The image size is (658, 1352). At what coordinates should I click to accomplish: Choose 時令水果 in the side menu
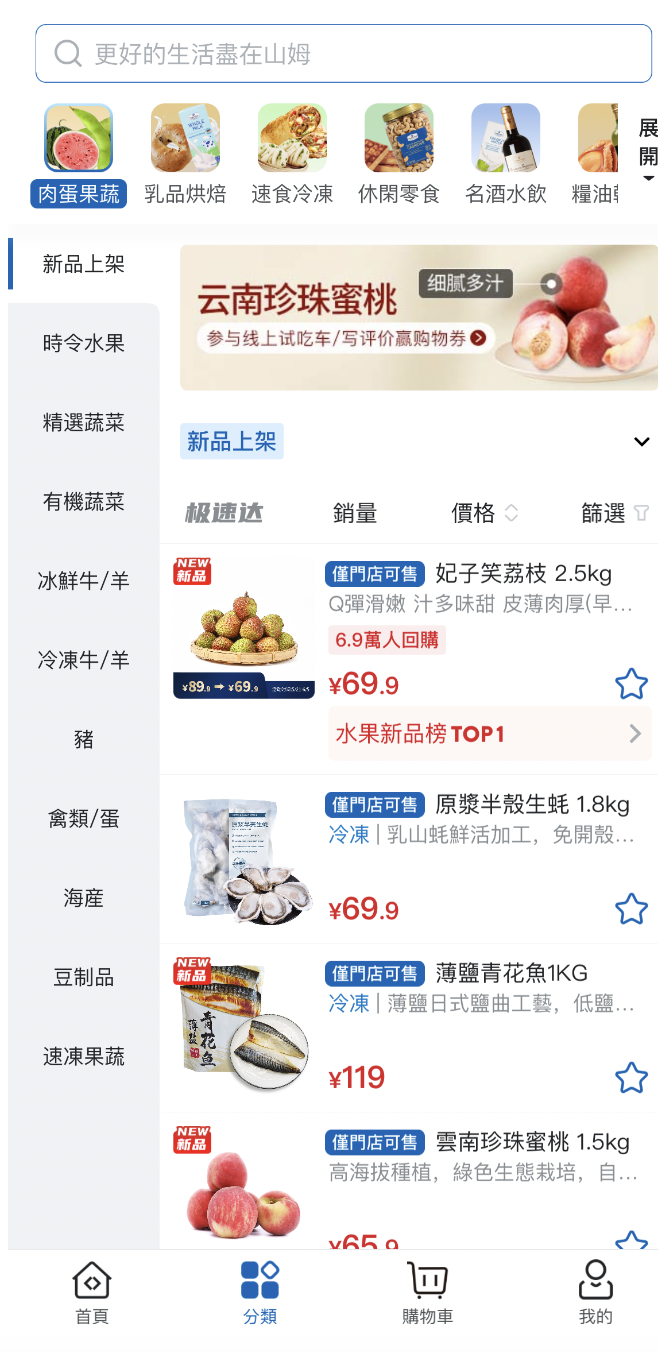pos(84,344)
